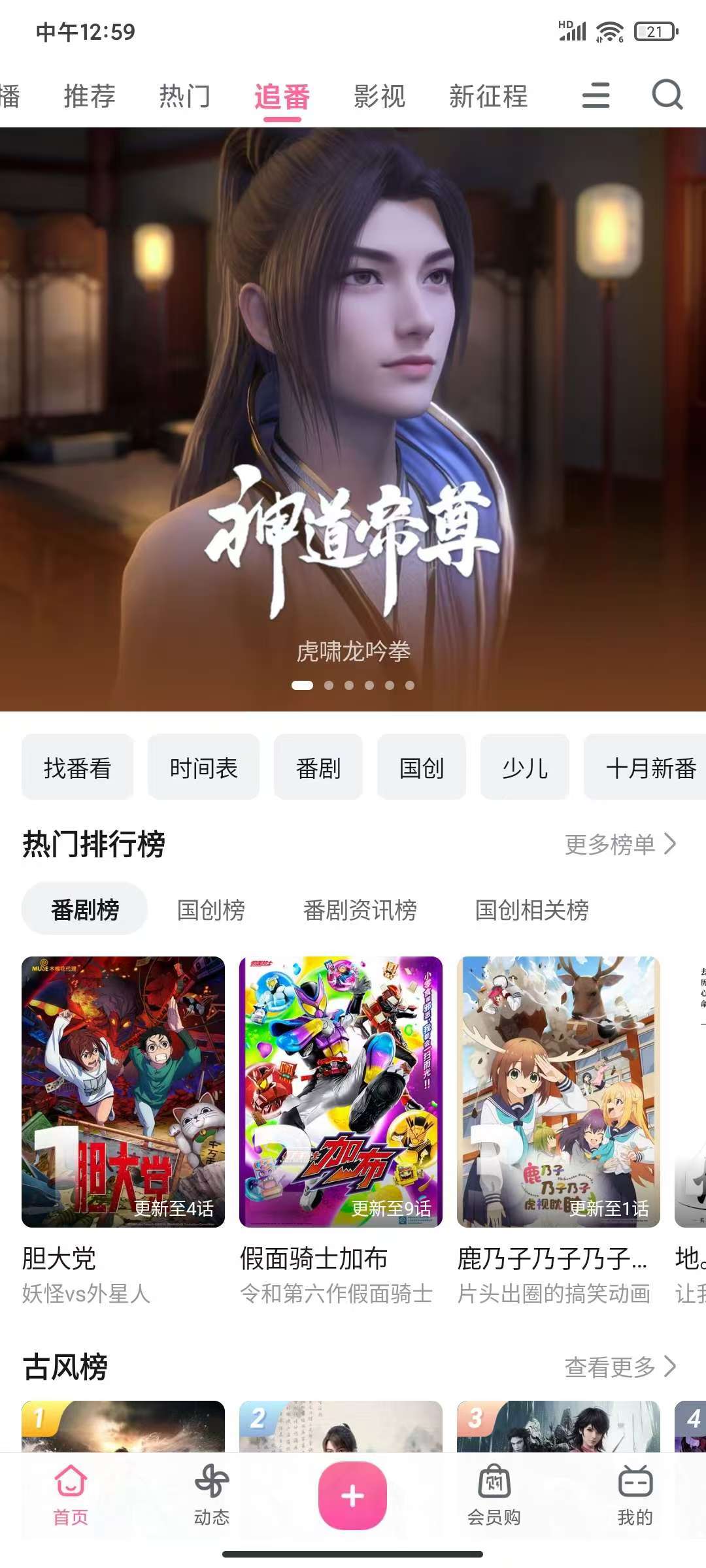Switch to the 影视 tab
Image resolution: width=706 pixels, height=1568 pixels.
coord(379,96)
